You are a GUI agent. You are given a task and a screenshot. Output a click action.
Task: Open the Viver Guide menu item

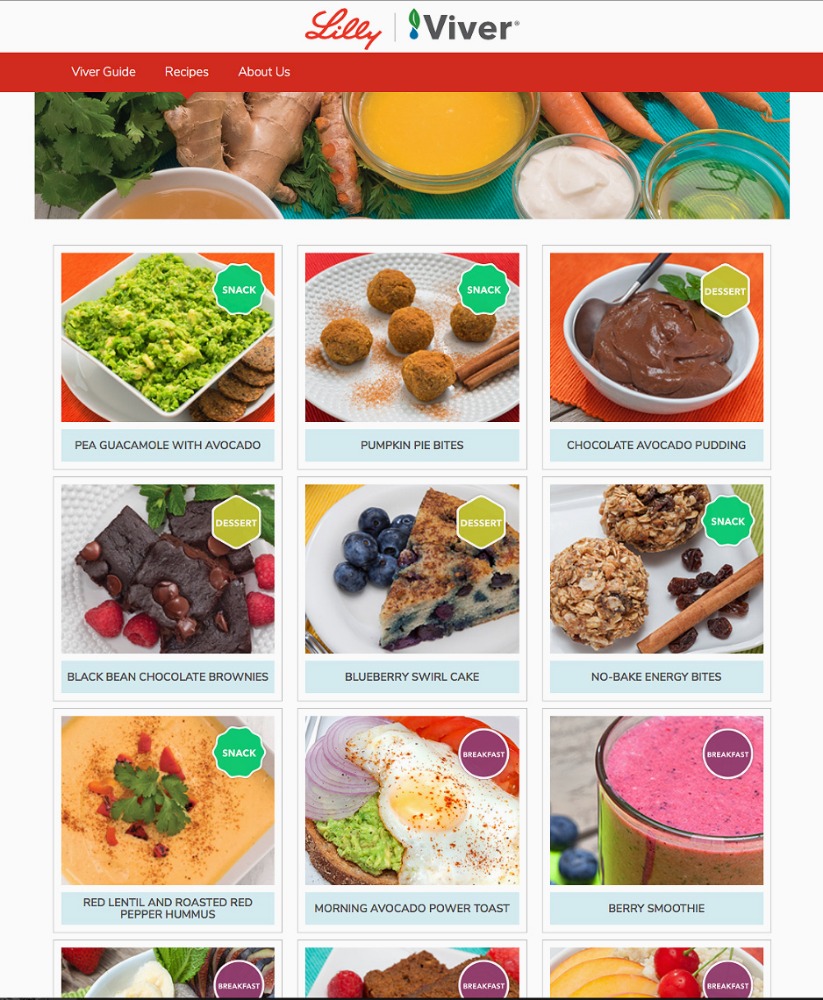[x=103, y=72]
